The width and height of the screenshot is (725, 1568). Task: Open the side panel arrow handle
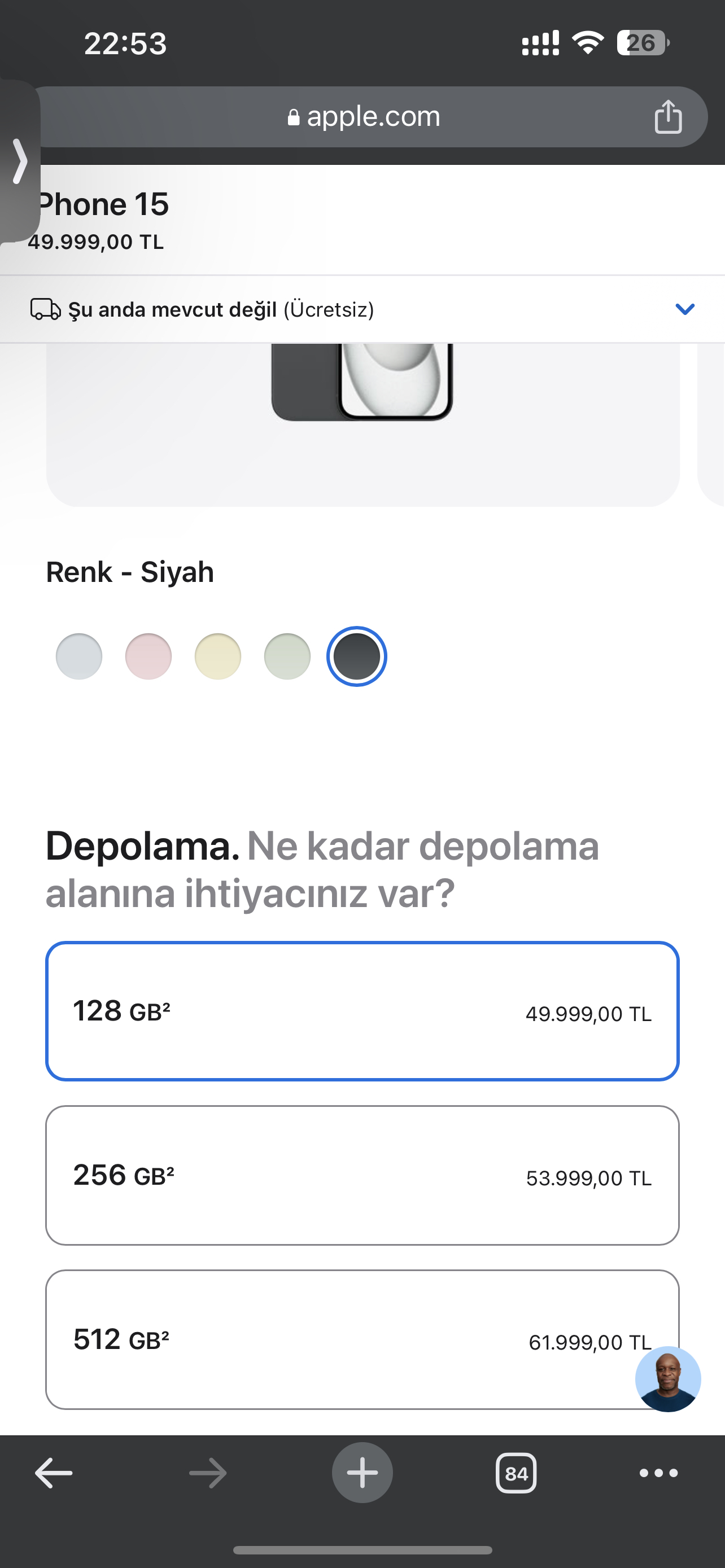point(19,161)
